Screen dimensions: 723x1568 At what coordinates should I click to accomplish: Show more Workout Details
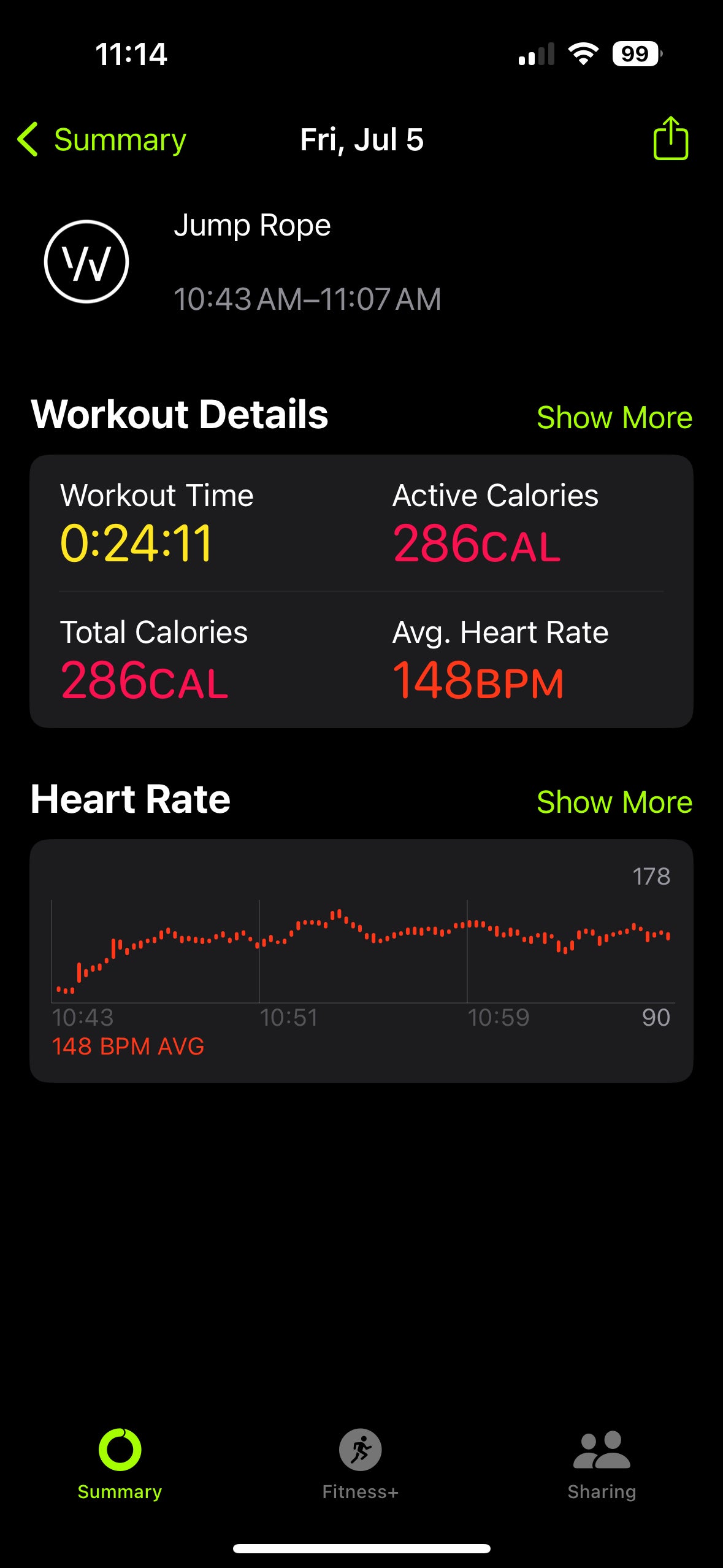click(614, 418)
